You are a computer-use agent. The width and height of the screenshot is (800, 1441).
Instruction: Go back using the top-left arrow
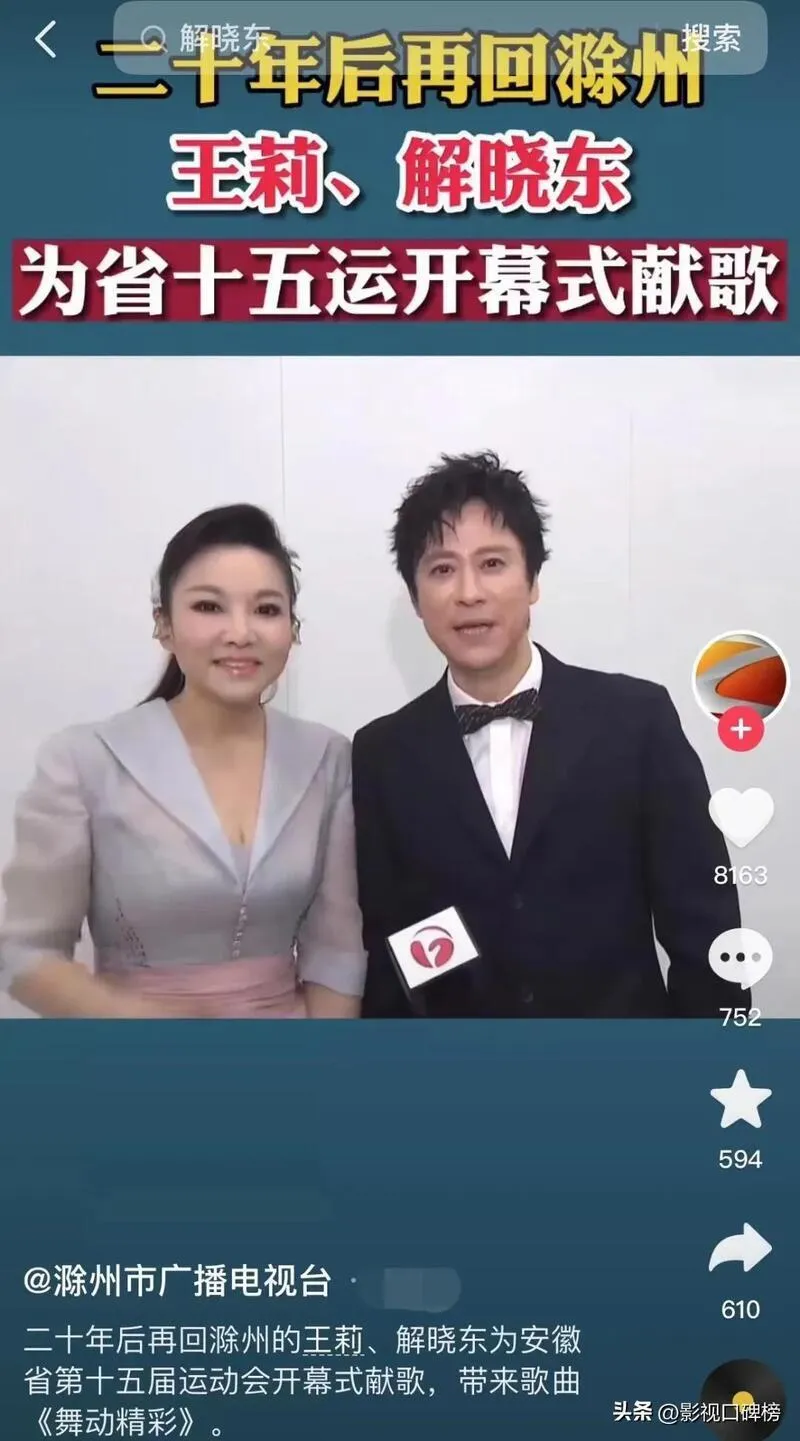[x=46, y=39]
